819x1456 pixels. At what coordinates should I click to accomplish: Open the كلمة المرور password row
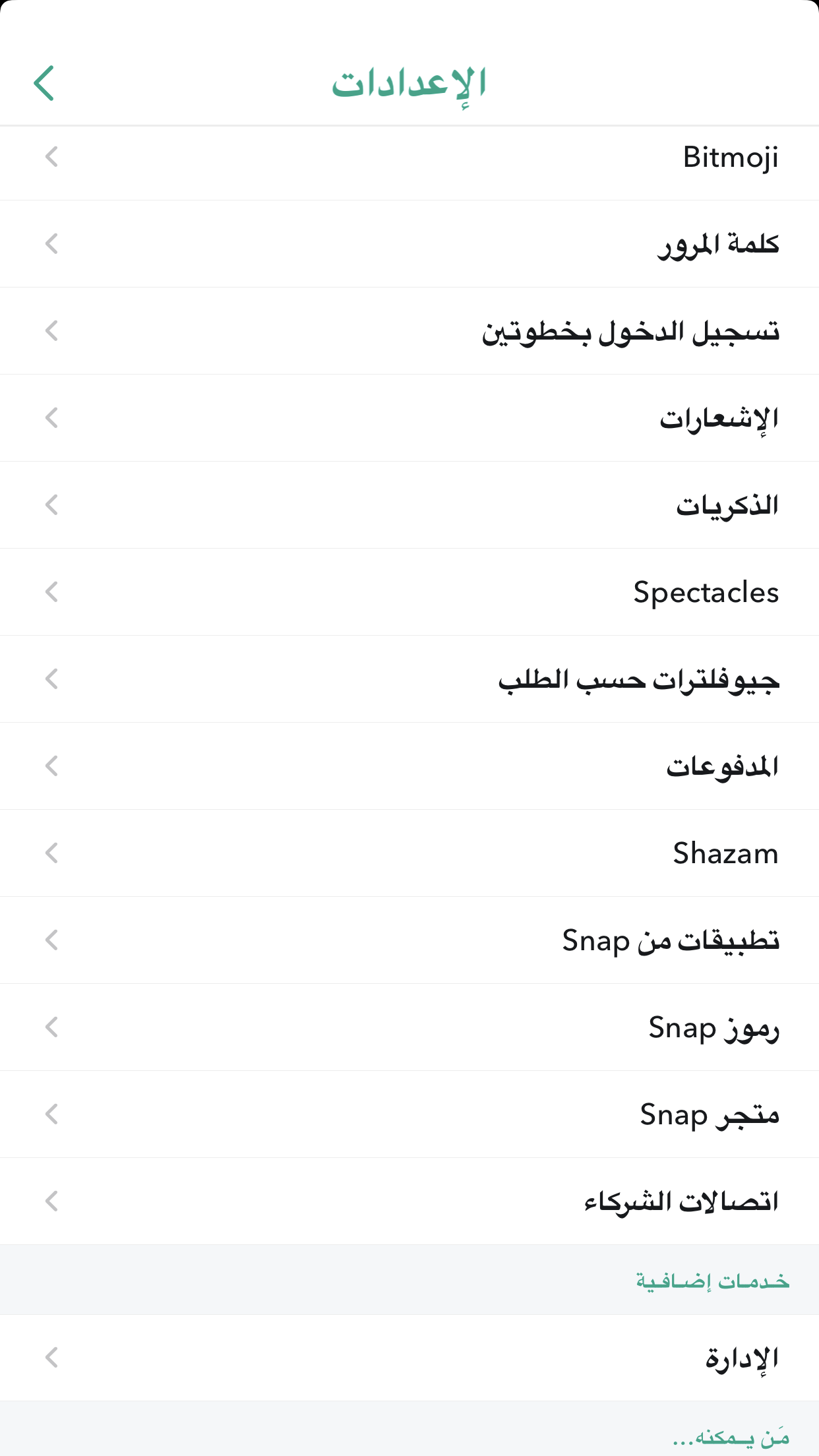click(409, 244)
